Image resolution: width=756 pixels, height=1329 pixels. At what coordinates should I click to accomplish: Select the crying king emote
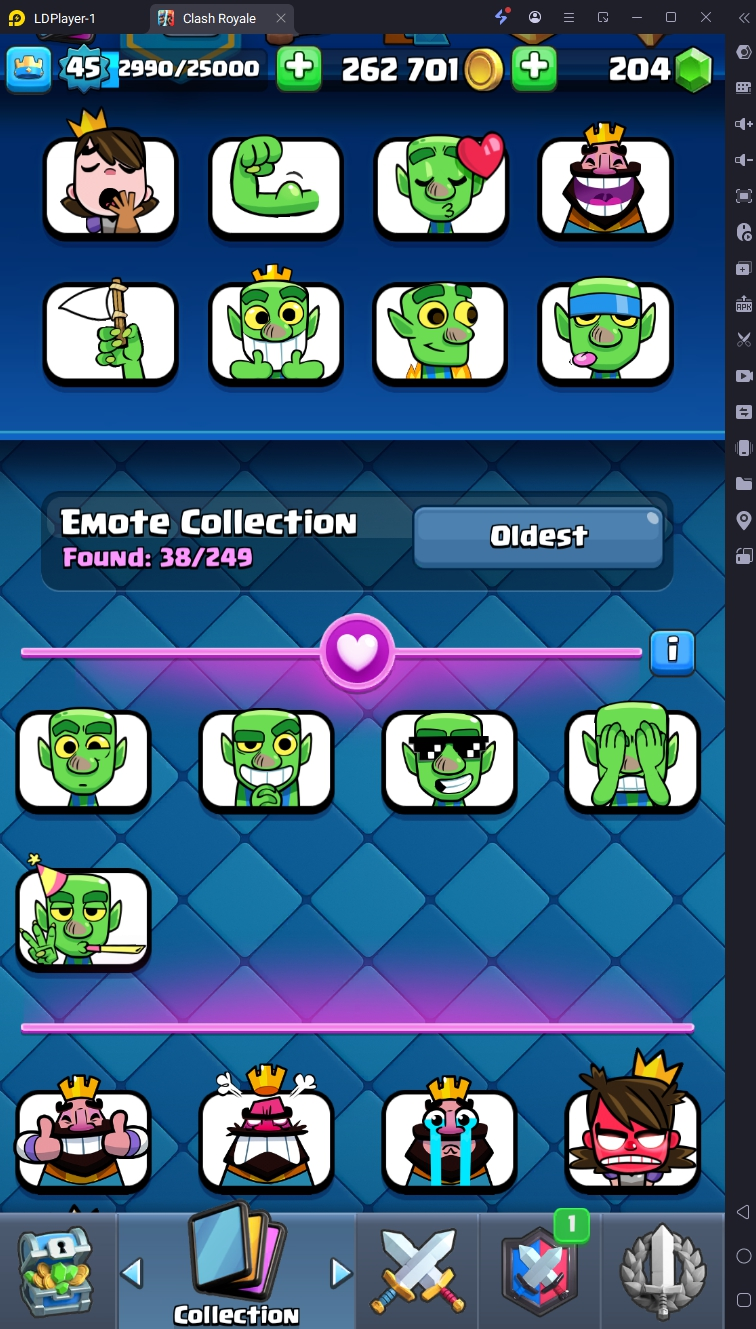tap(449, 1140)
